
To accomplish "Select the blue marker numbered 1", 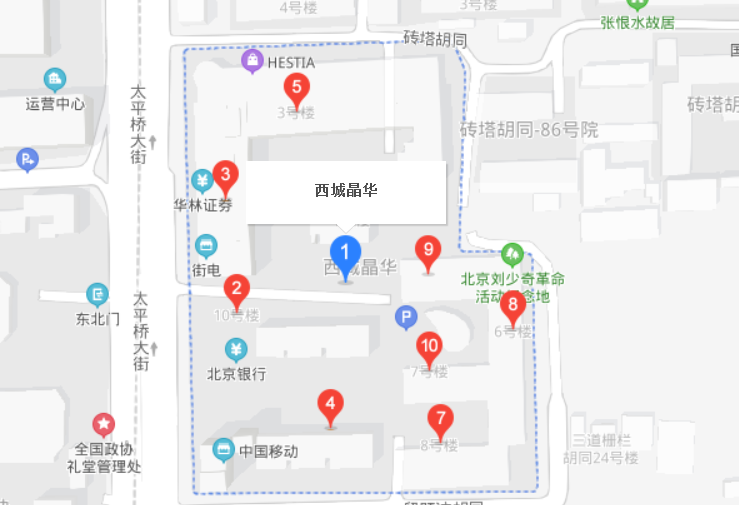I will 346,254.
